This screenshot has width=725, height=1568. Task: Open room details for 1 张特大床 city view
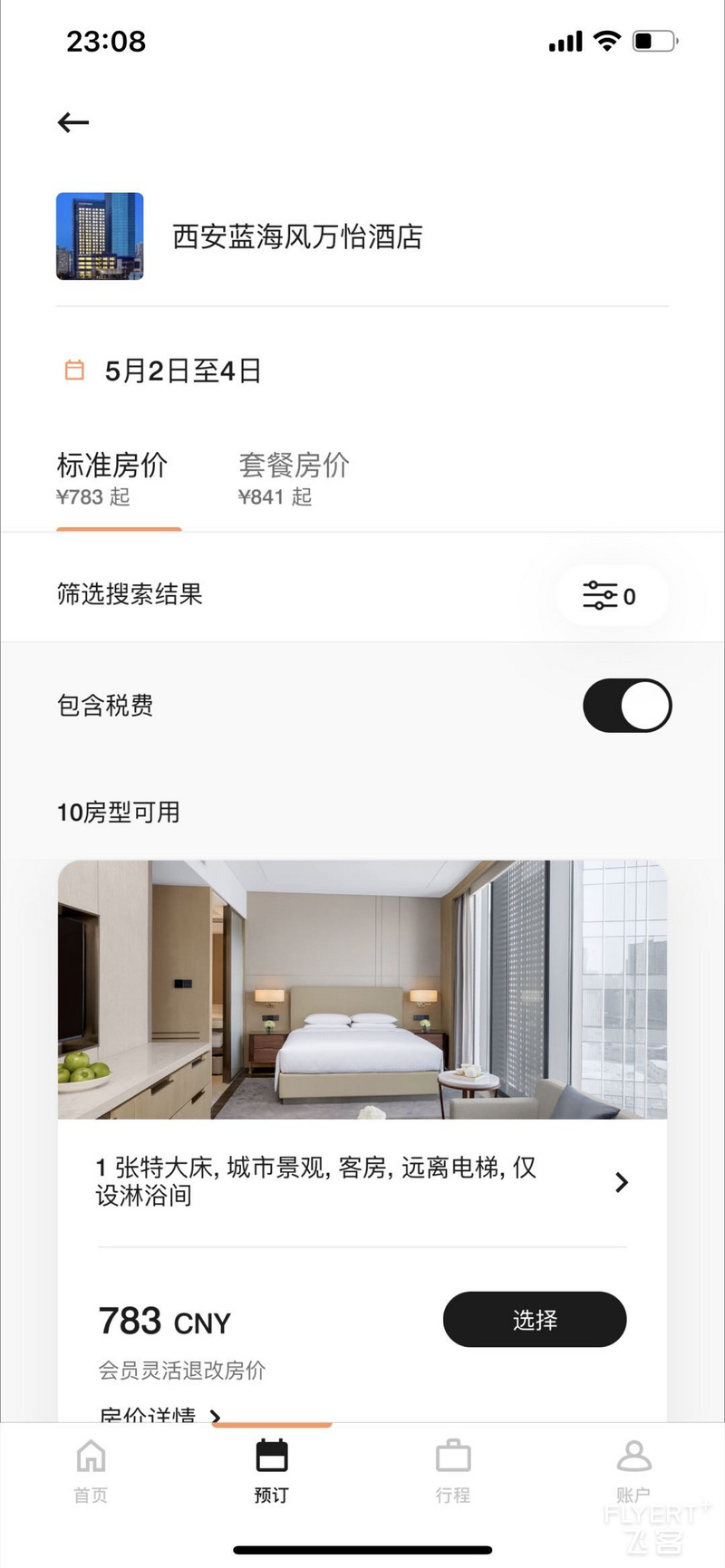362,1181
